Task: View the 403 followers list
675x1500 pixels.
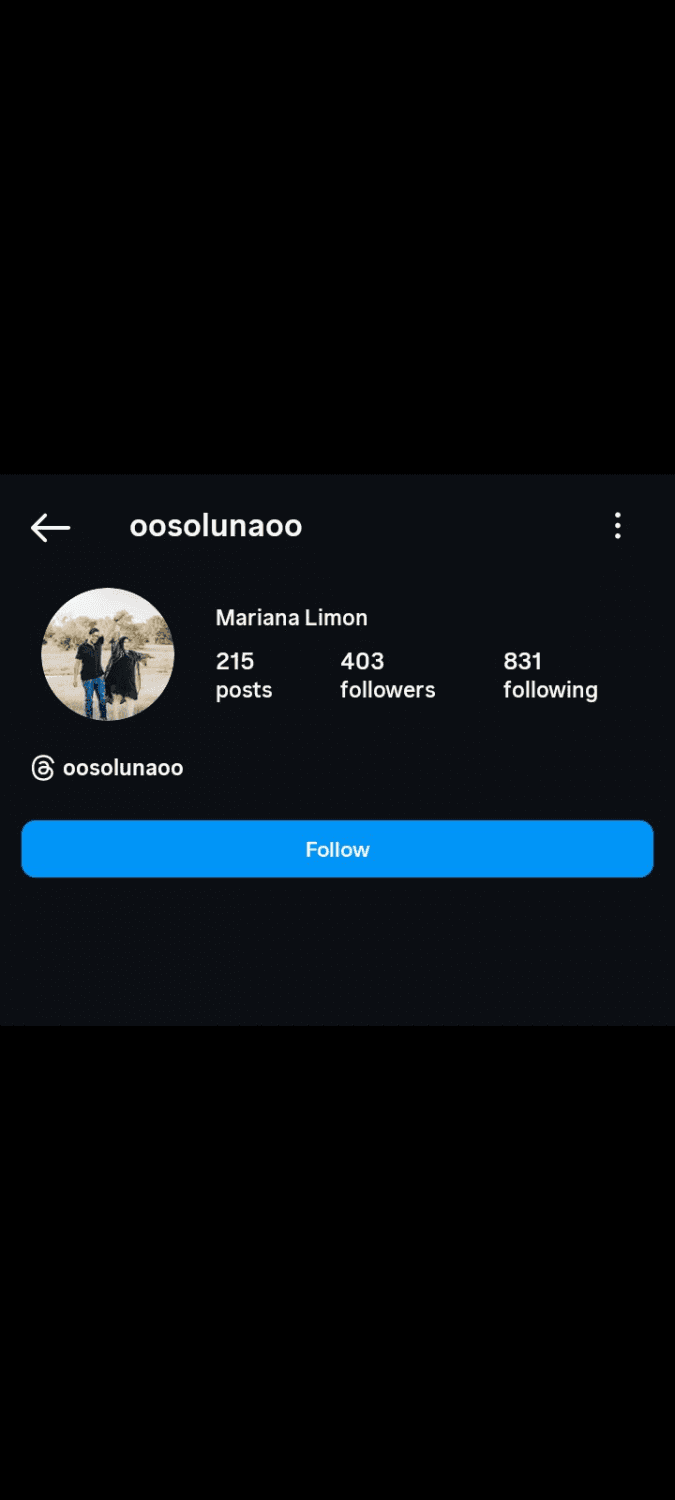Action: pos(387,675)
